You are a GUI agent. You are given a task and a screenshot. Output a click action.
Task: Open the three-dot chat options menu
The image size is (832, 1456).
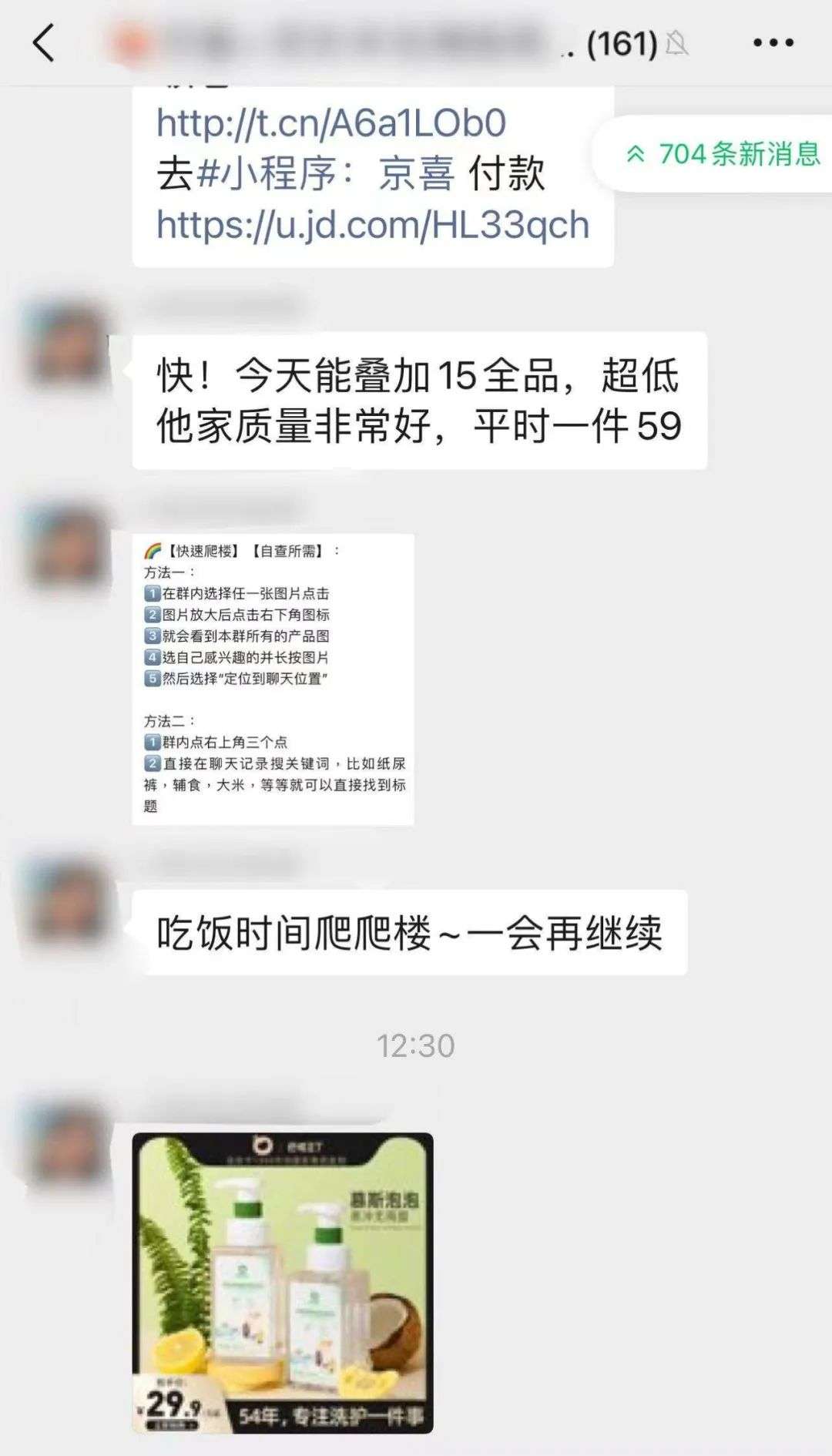click(x=773, y=43)
